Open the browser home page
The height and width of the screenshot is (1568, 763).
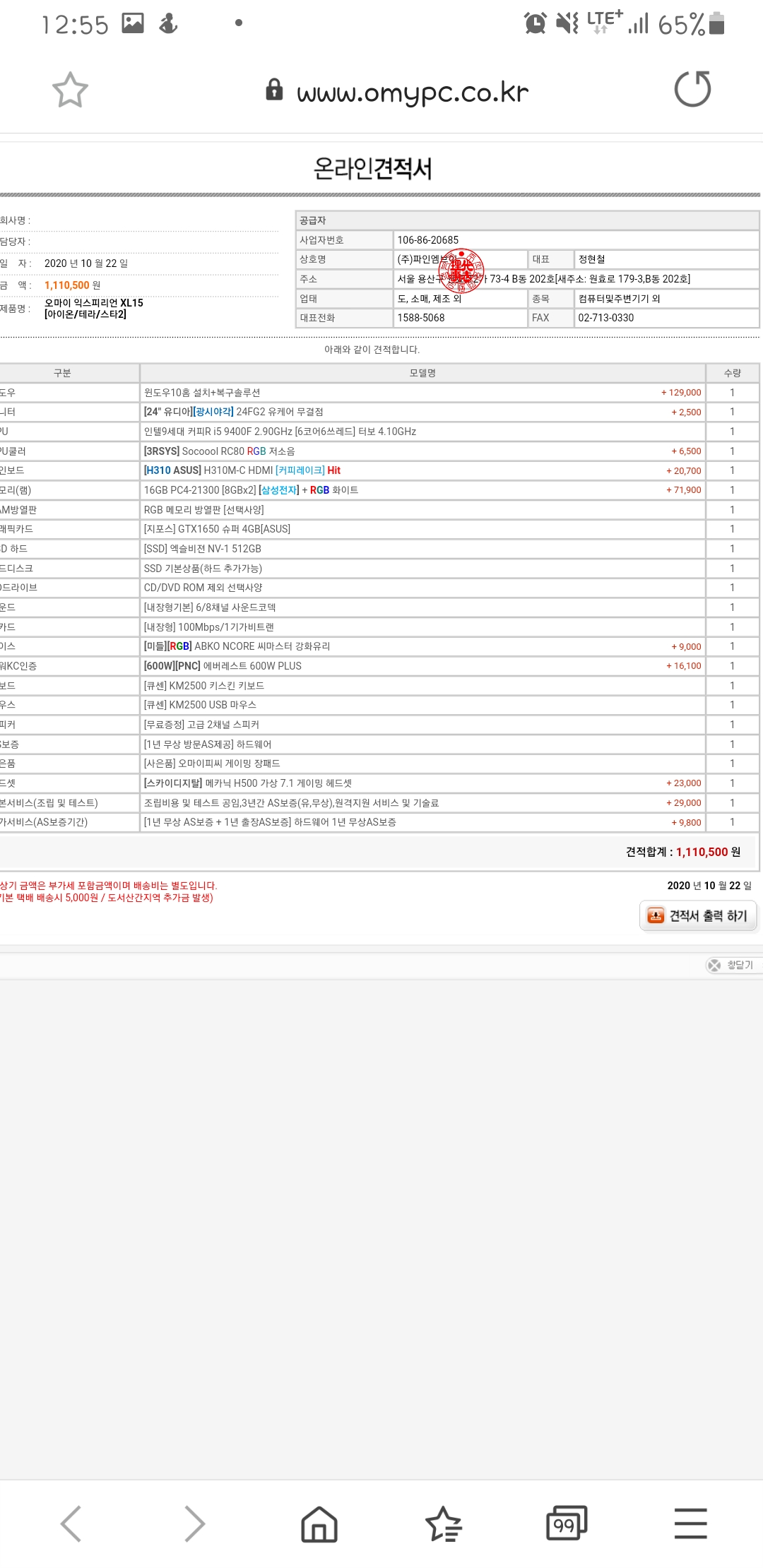319,1524
